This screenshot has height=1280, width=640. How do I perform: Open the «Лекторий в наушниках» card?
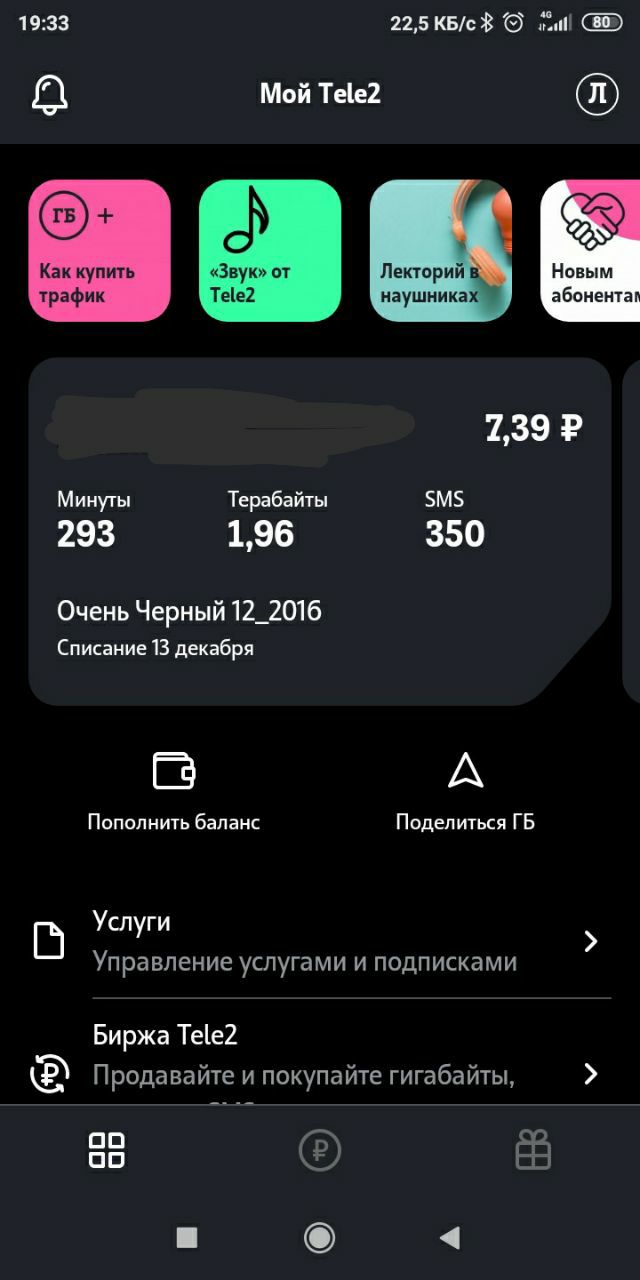click(441, 250)
